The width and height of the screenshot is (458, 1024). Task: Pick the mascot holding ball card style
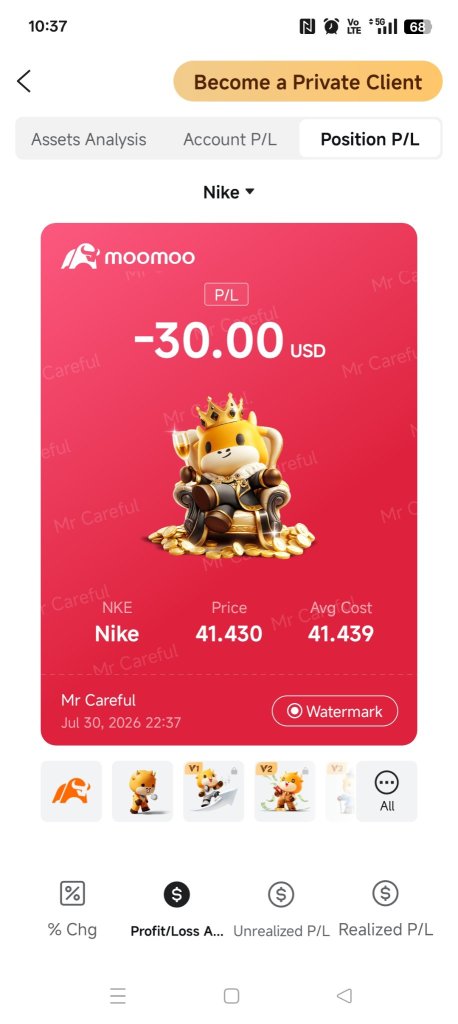(142, 791)
